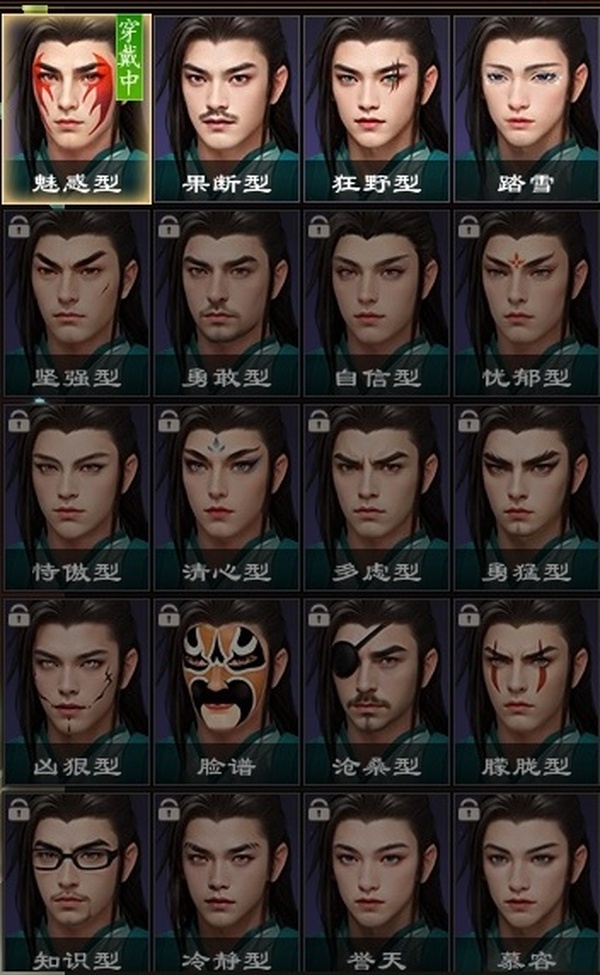Tap the locked 清心型 face
This screenshot has height=975, width=600.
[x=226, y=495]
